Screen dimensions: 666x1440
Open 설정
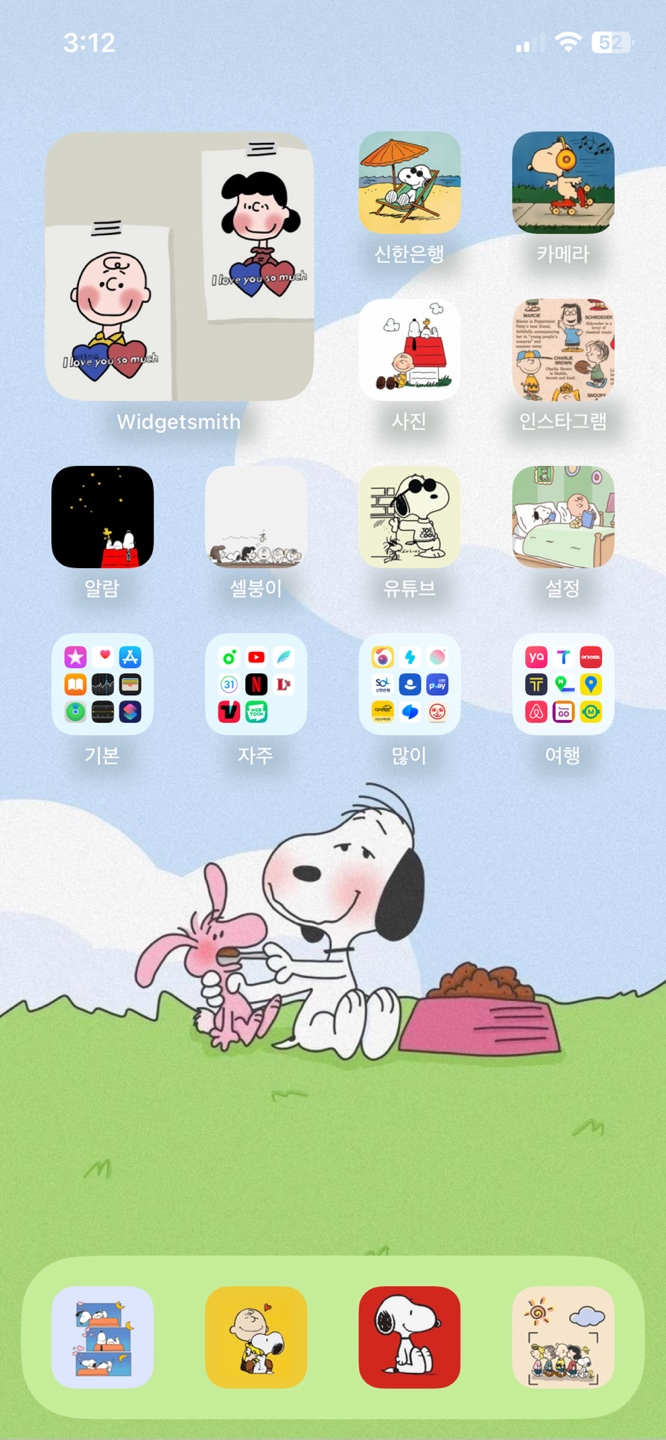(563, 517)
